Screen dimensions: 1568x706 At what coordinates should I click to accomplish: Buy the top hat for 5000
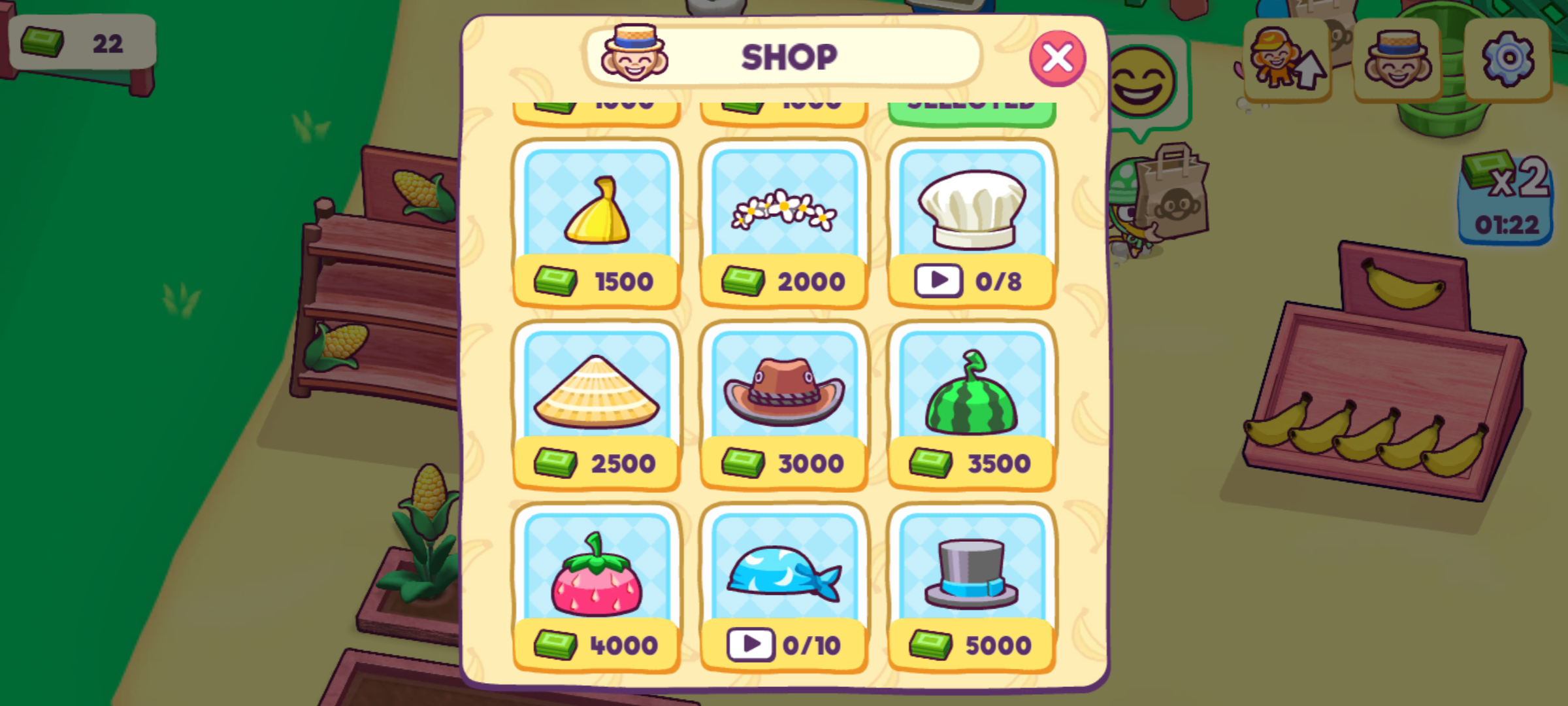click(x=971, y=645)
